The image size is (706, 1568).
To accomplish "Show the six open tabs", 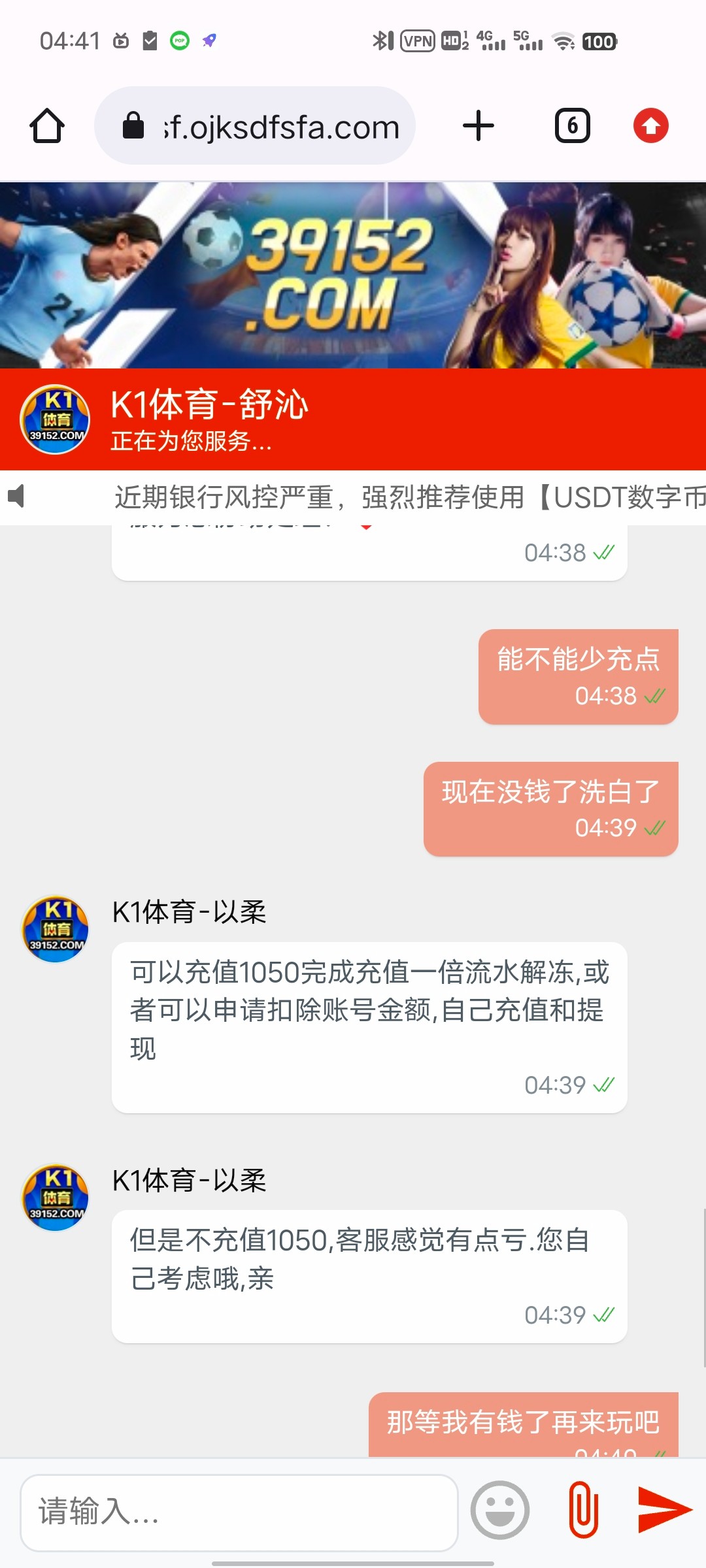I will (573, 125).
